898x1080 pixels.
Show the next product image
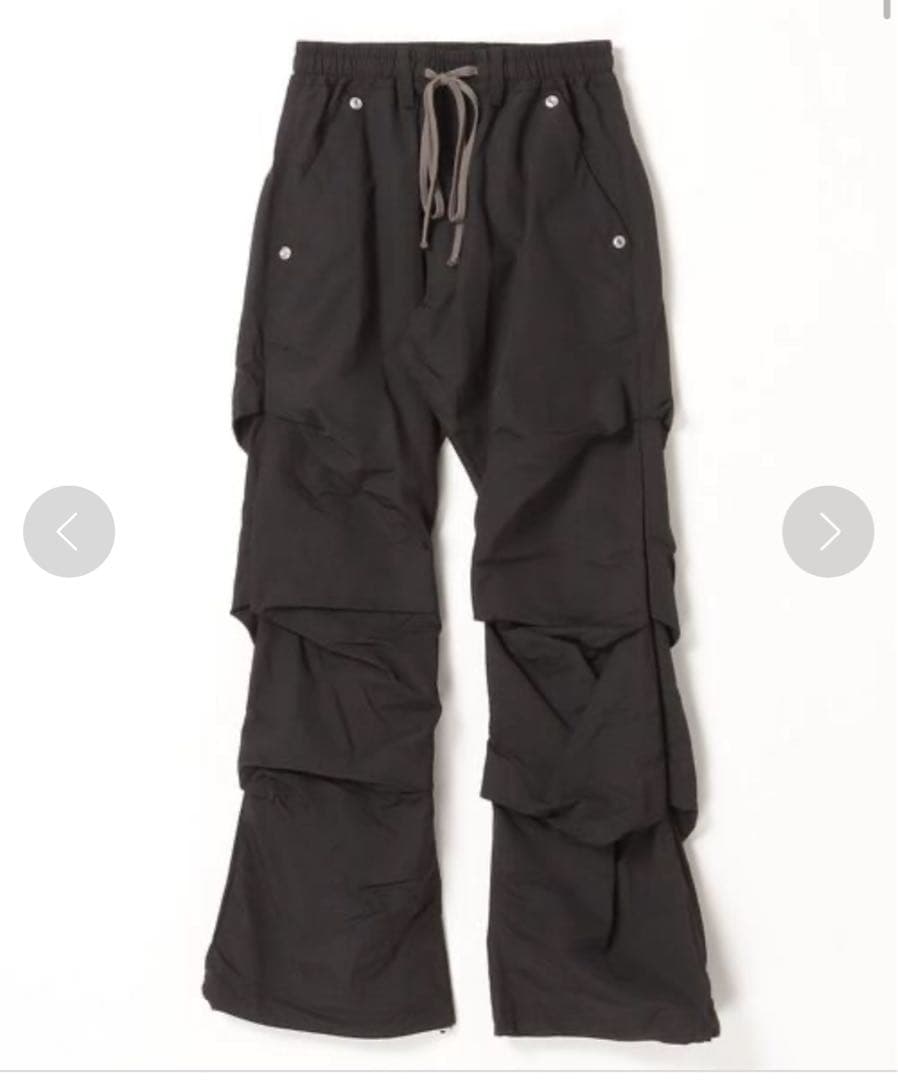[x=828, y=532]
